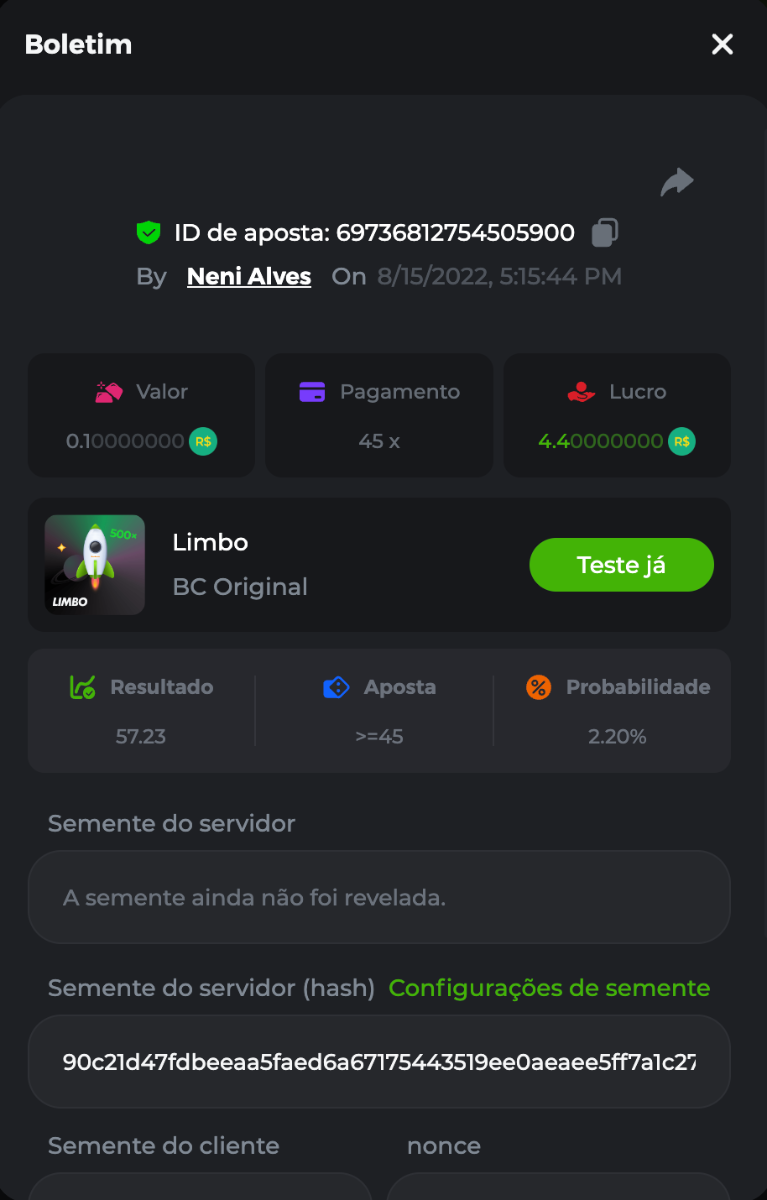Open the Limbo game thumbnail

point(95,565)
